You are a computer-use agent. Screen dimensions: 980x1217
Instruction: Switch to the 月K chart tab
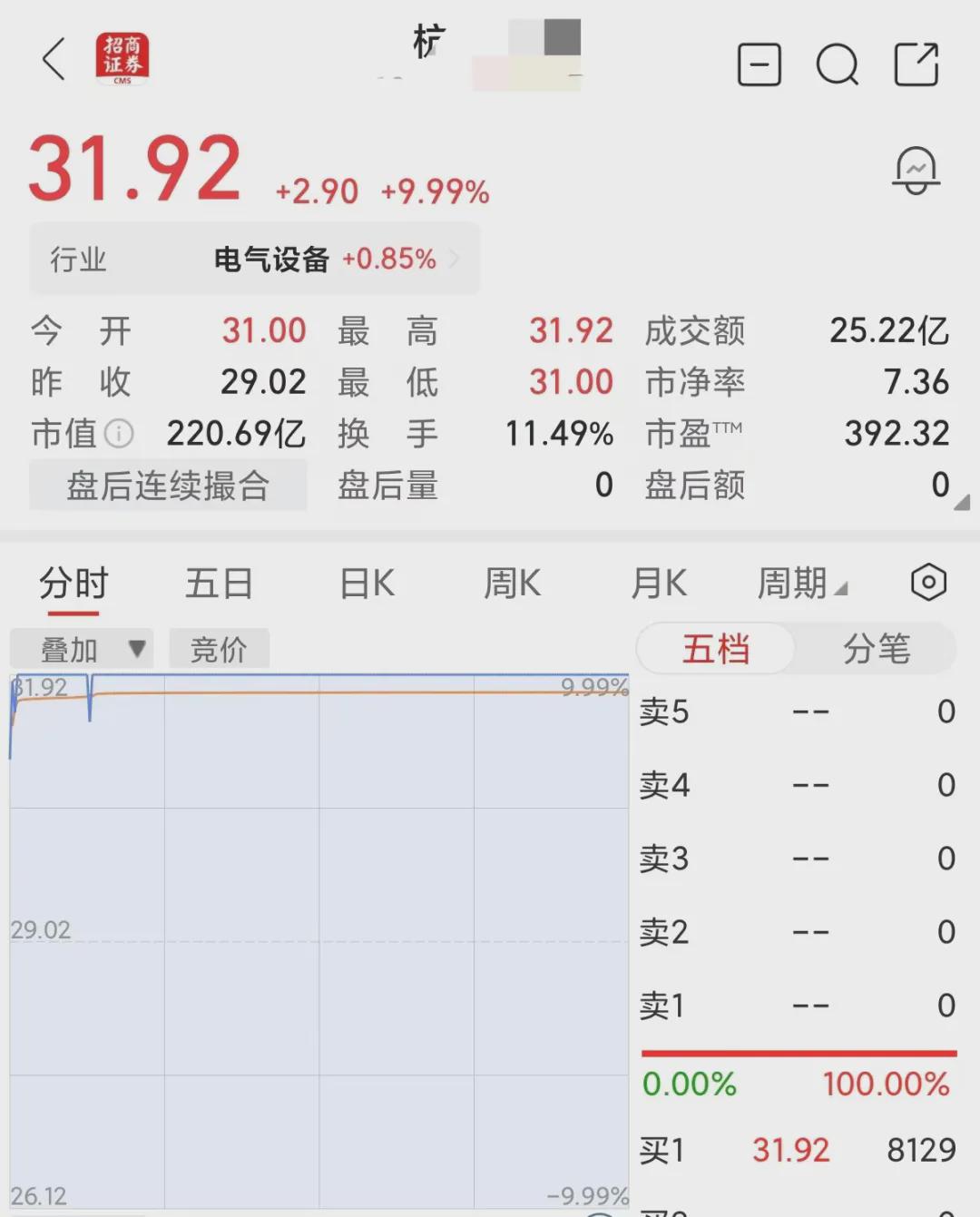coord(659,583)
